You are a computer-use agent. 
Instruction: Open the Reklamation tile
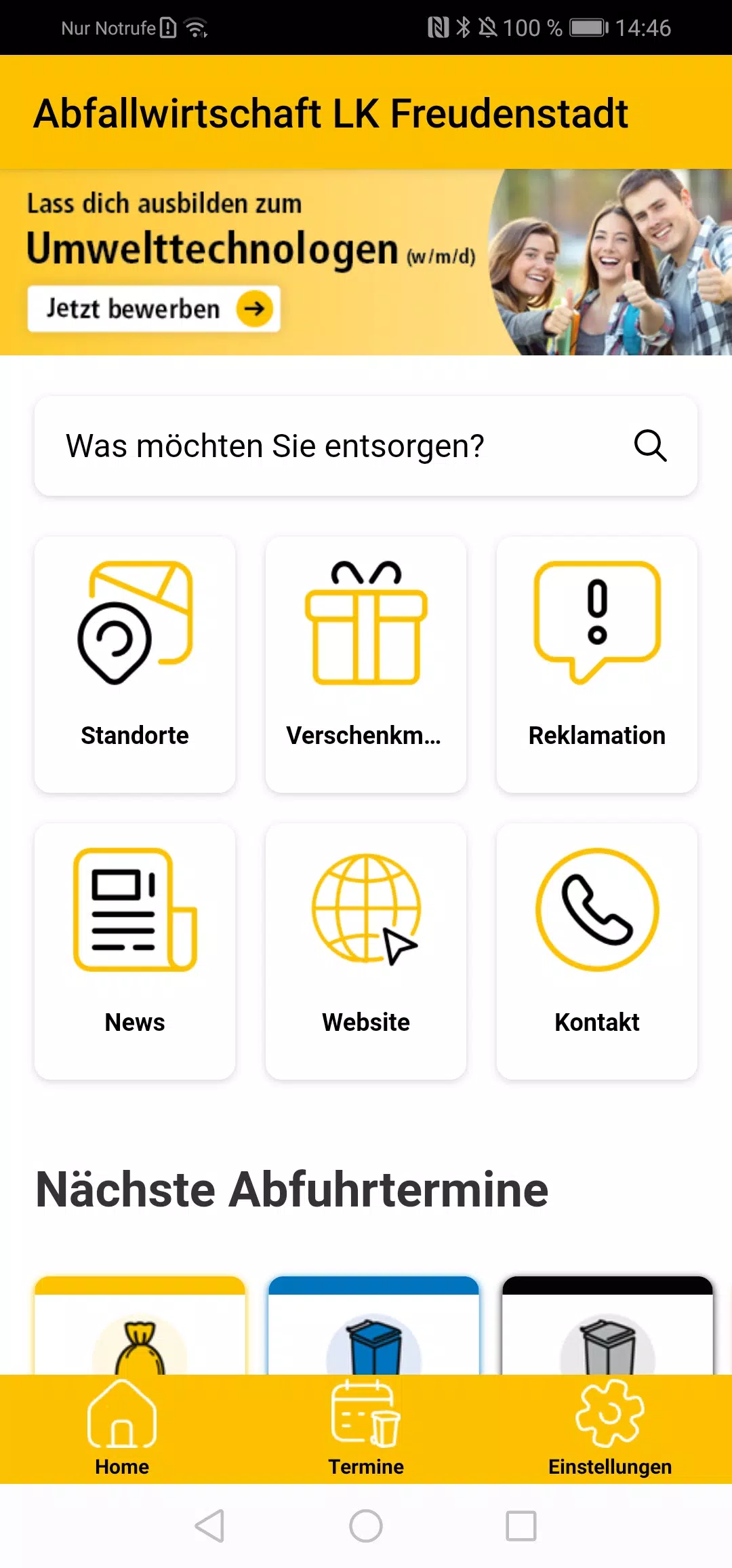point(596,664)
